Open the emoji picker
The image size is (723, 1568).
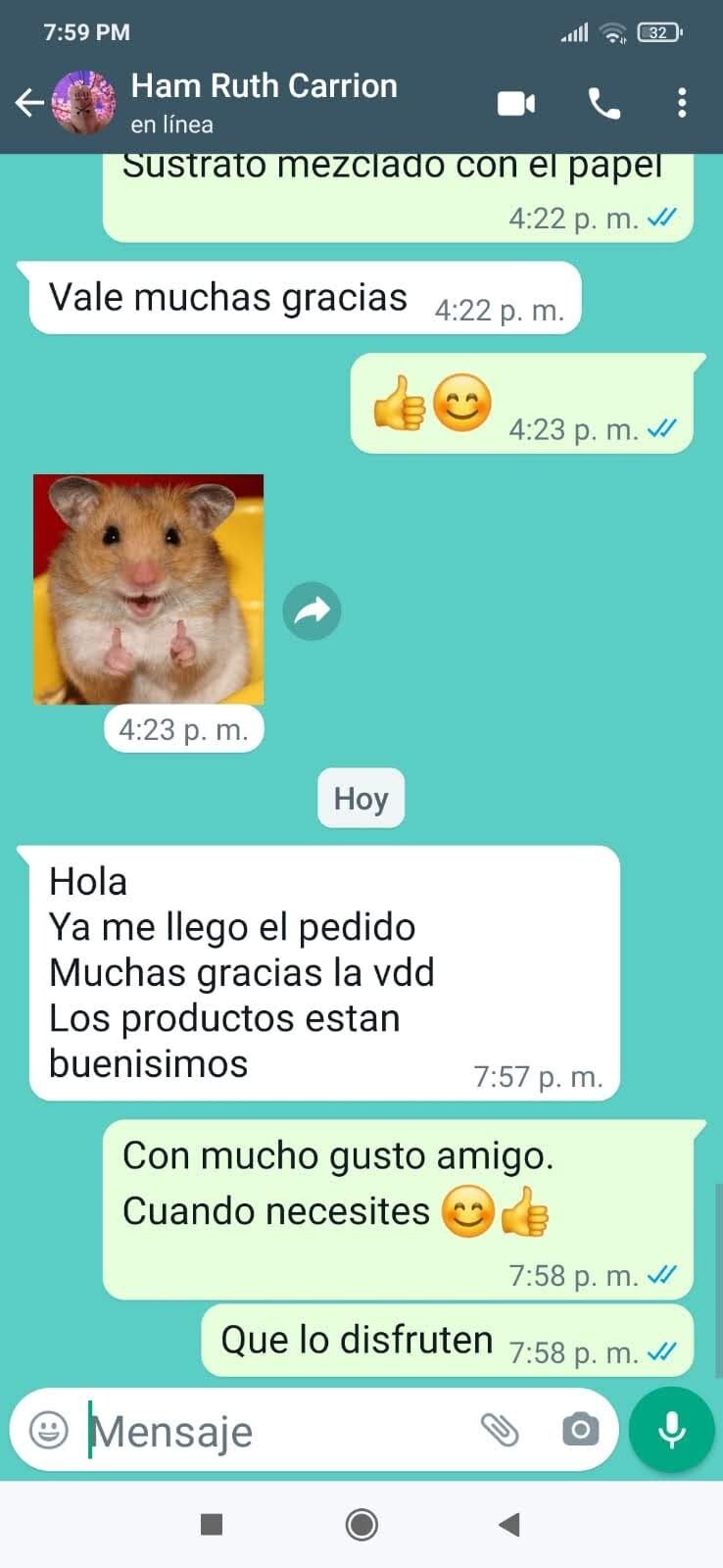pyautogui.click(x=49, y=1430)
